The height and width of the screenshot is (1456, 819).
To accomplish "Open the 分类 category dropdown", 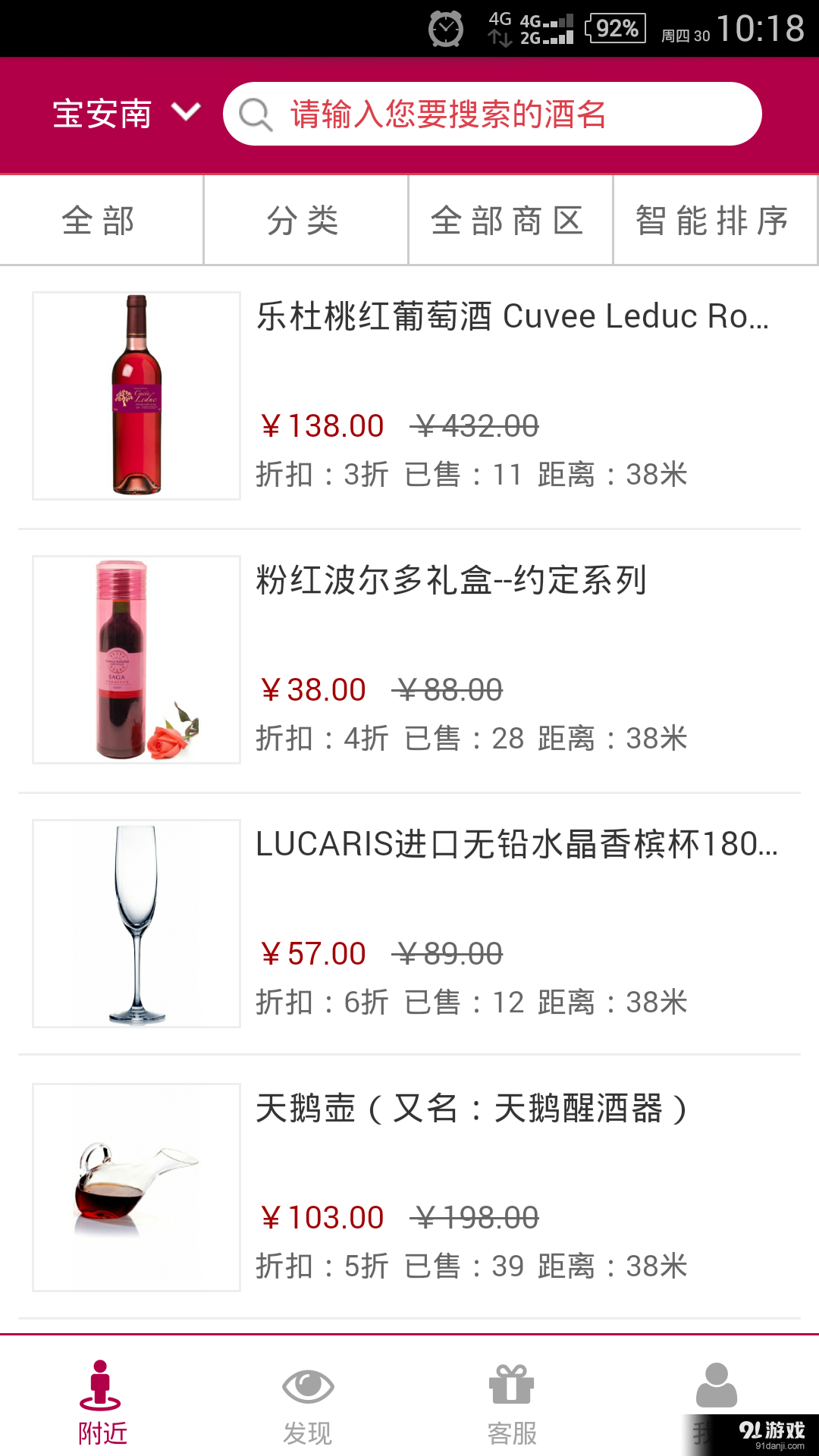I will pos(305,220).
